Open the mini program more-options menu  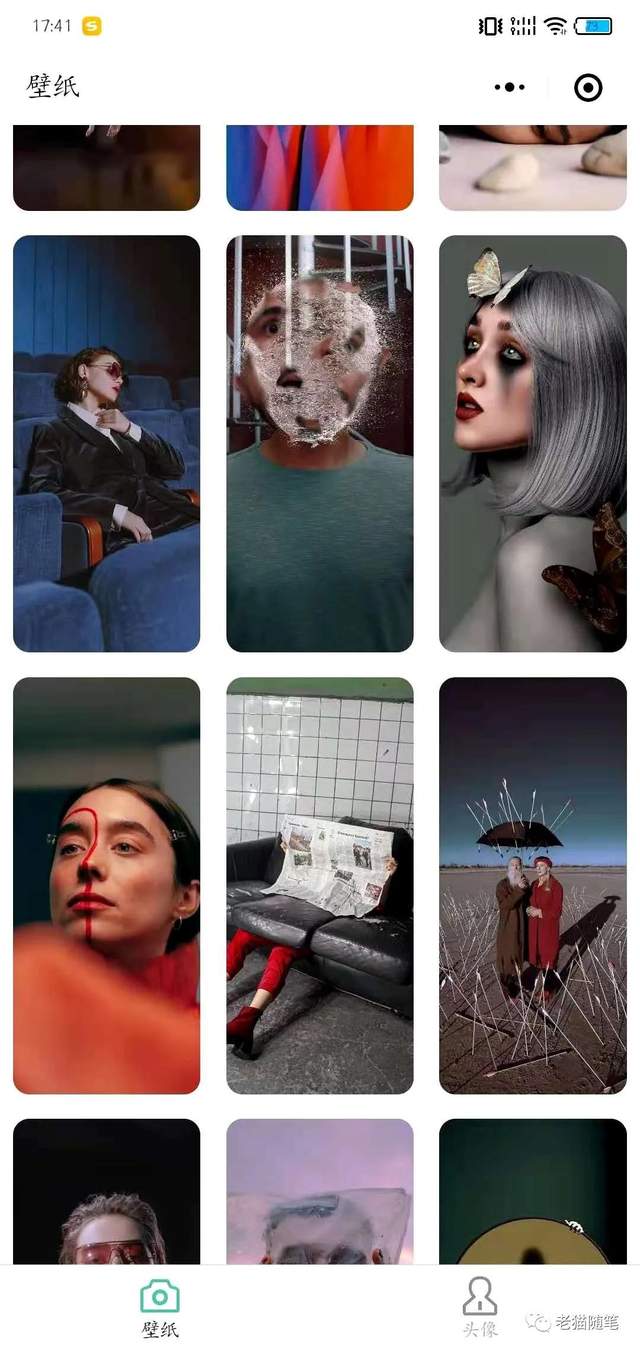pyautogui.click(x=509, y=87)
